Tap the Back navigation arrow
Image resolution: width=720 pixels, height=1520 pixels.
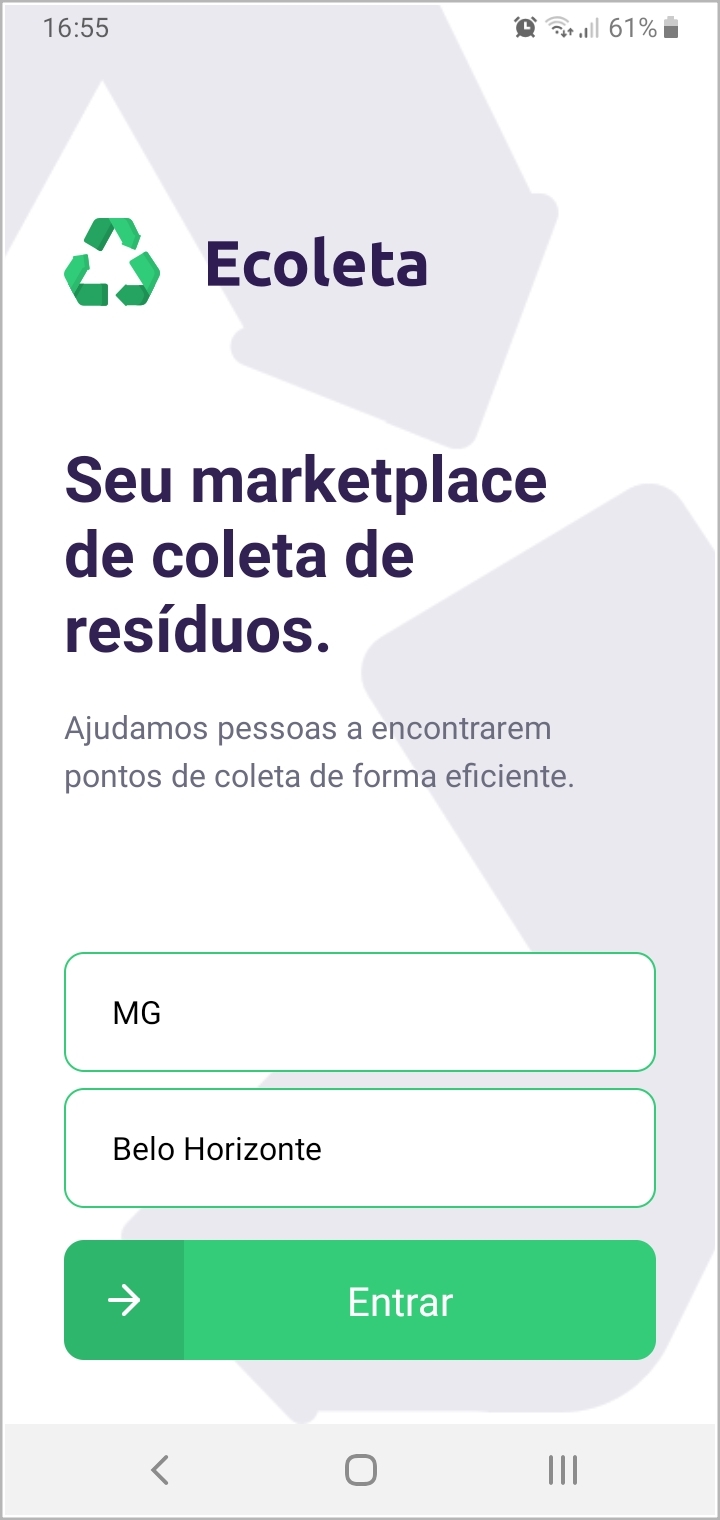(x=160, y=1470)
